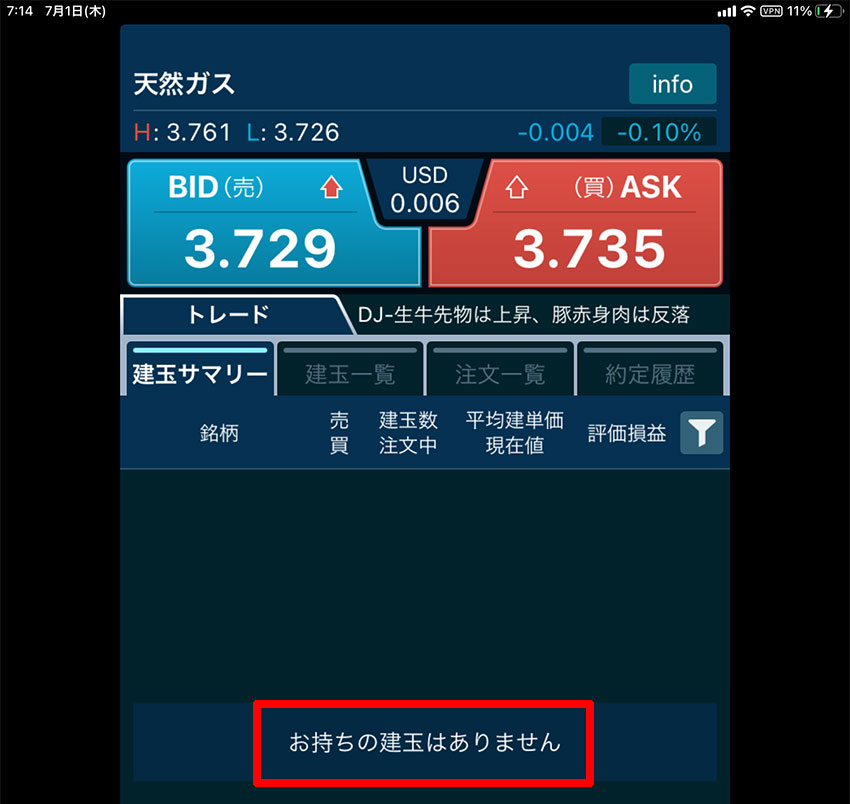This screenshot has height=804, width=850.
Task: Switch to the 建玉一覧 tab
Action: click(x=350, y=370)
